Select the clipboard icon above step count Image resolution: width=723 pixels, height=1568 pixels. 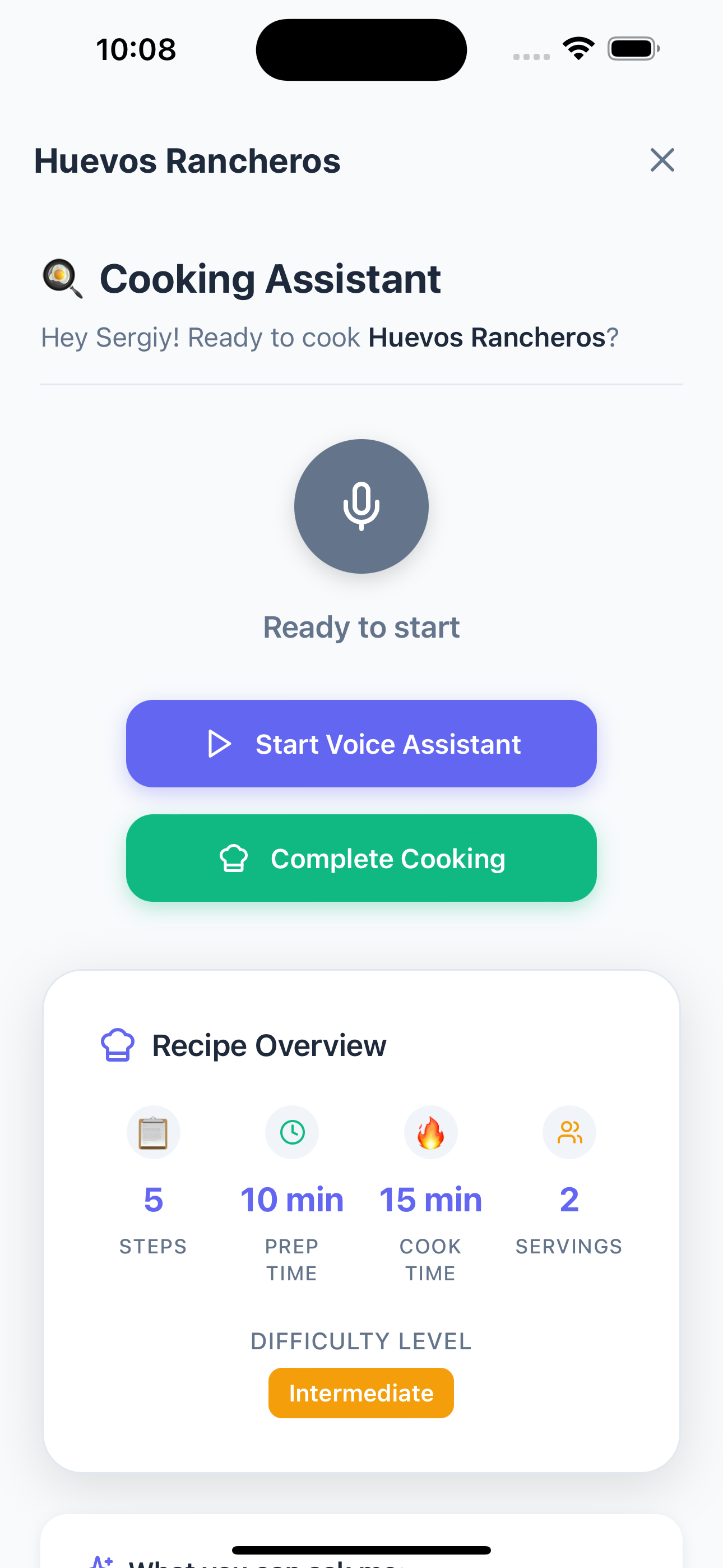tap(154, 1132)
